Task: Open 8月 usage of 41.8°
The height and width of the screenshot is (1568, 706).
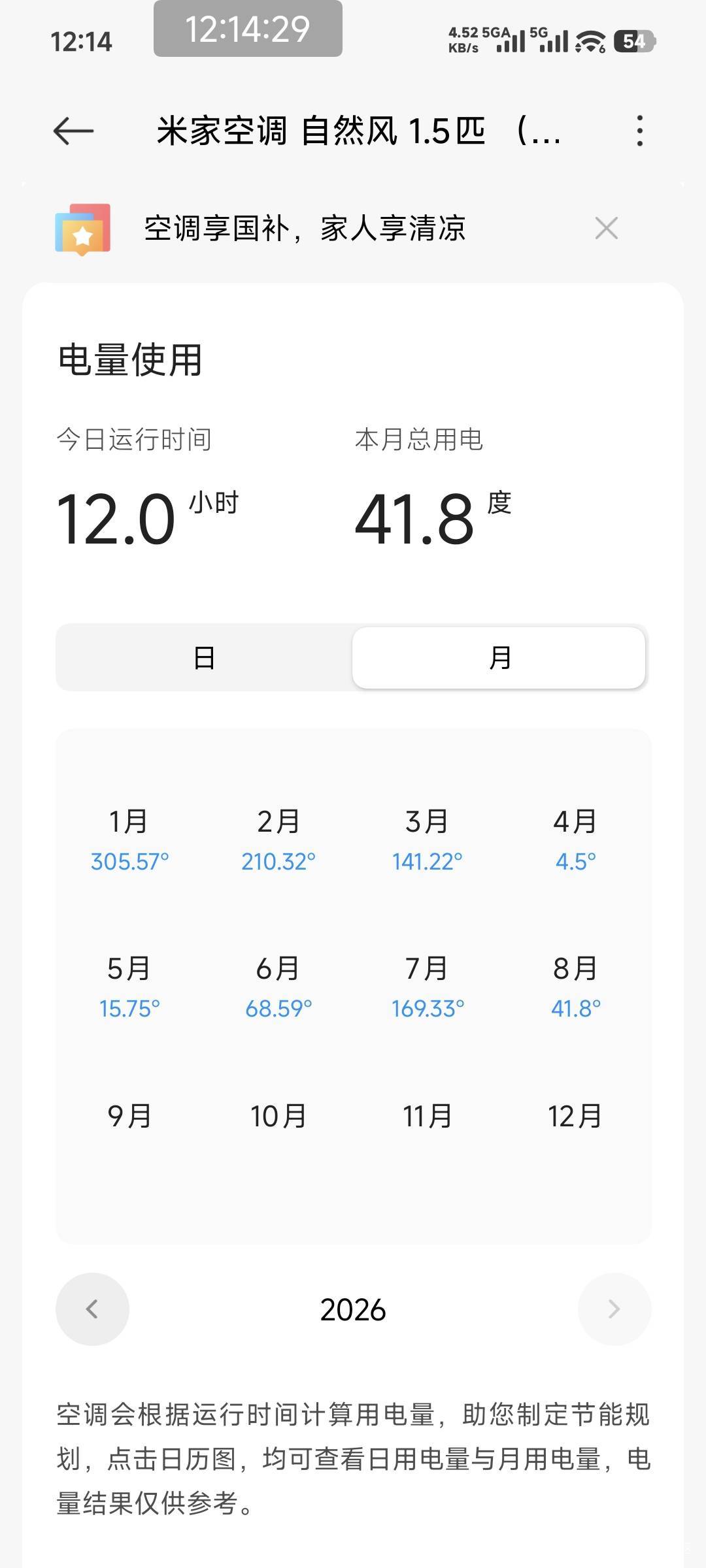Action: click(575, 987)
